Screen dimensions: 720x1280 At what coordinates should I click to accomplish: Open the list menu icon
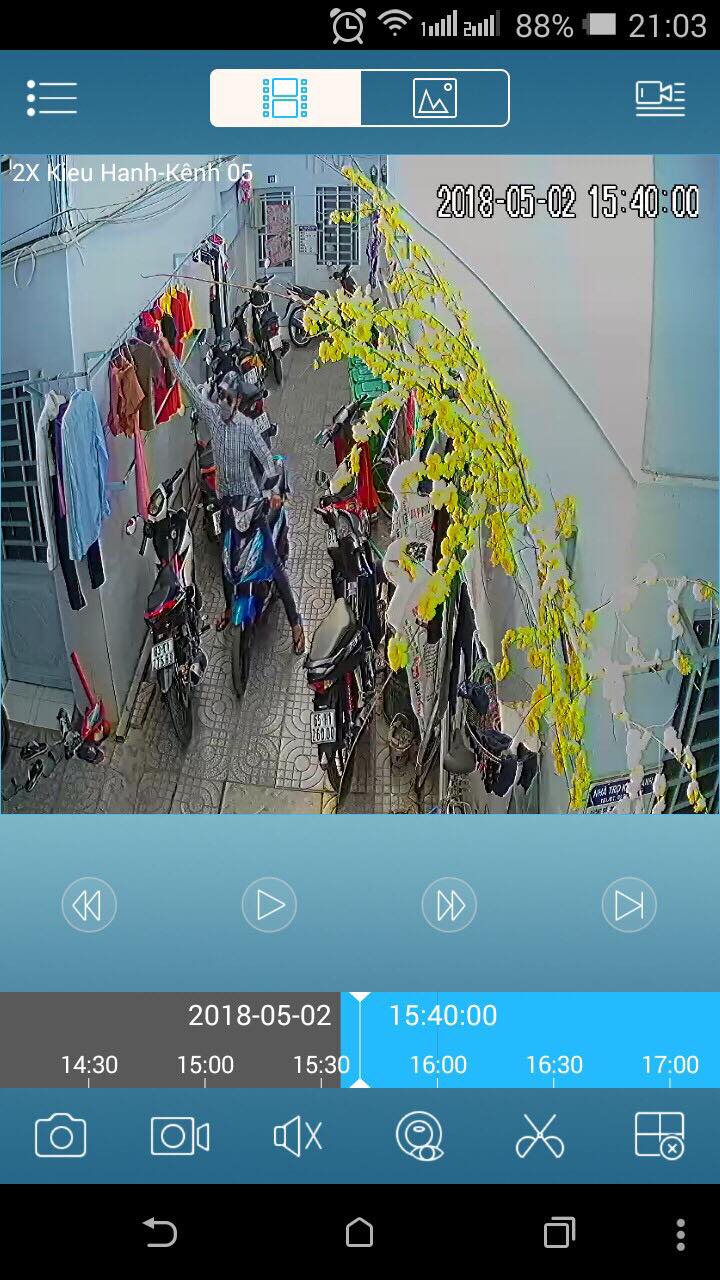click(52, 98)
